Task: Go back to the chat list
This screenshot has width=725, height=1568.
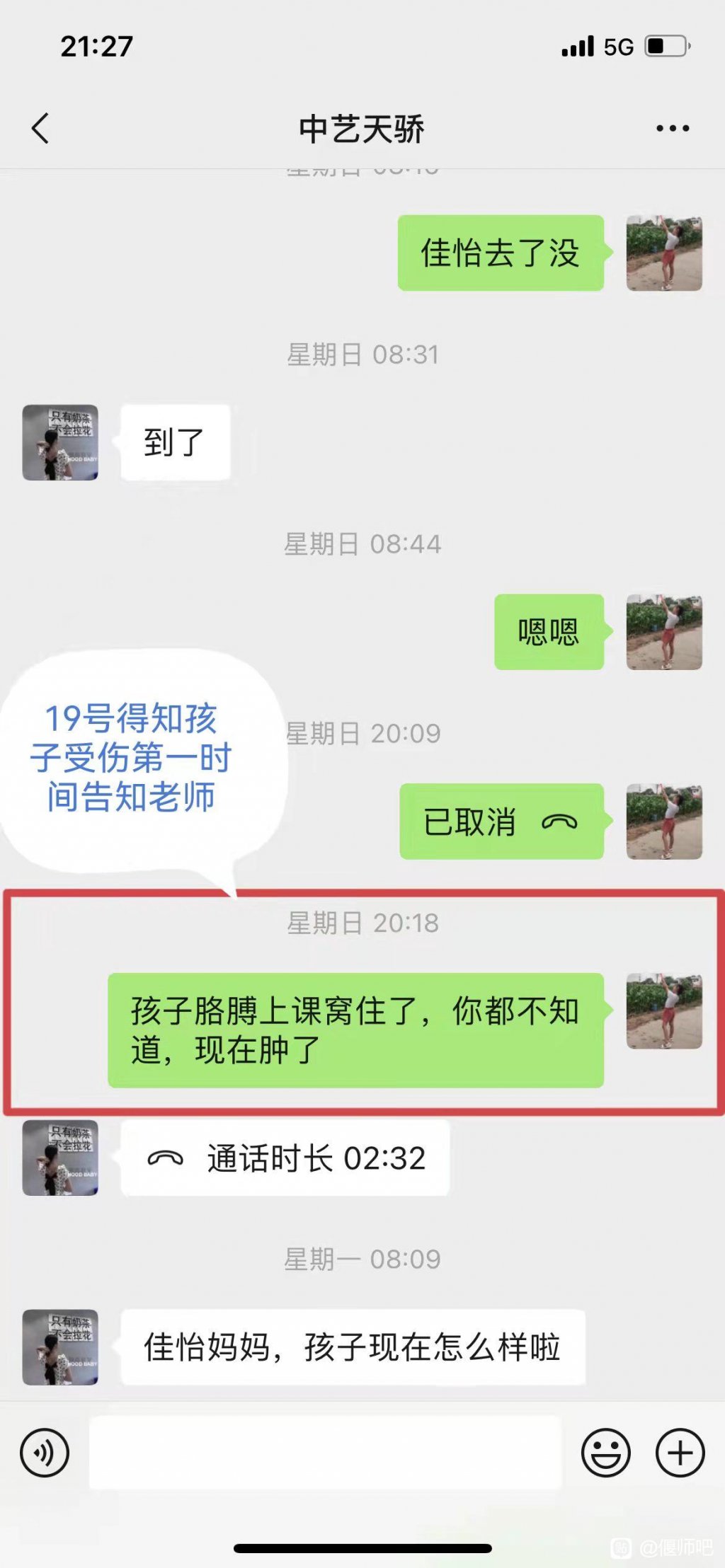Action: (40, 129)
